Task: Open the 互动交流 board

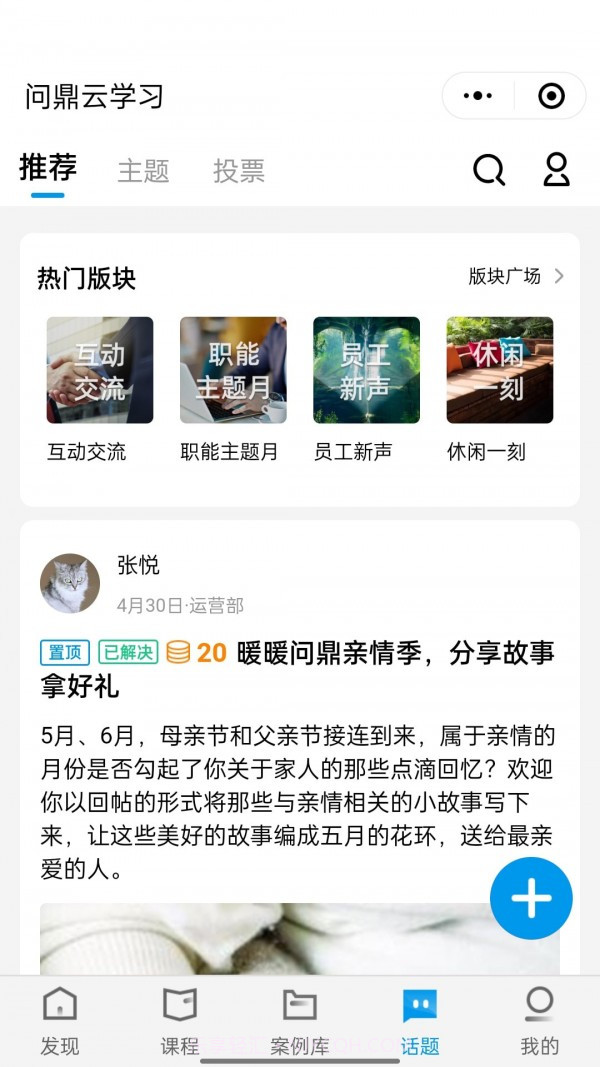Action: [100, 370]
